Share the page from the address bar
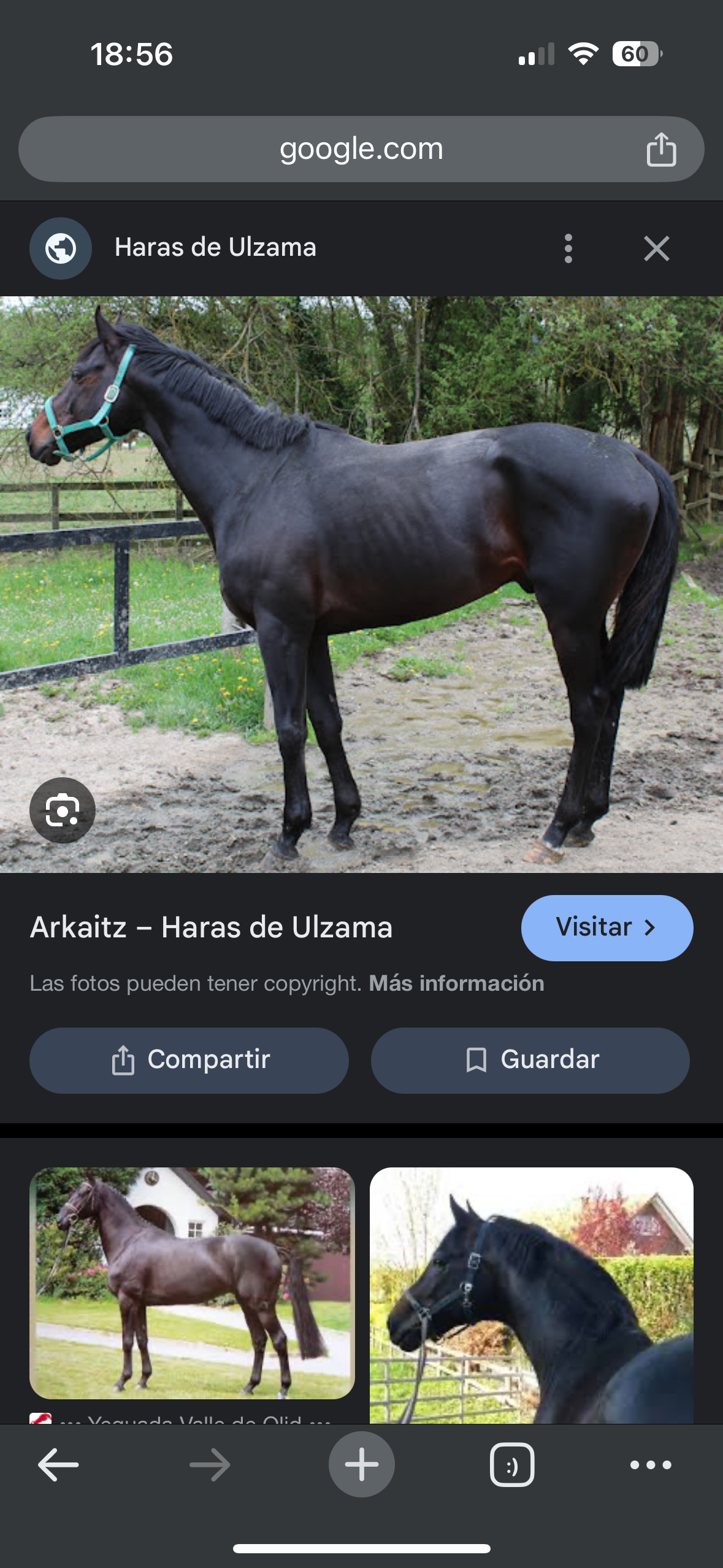This screenshot has height=1568, width=723. tap(660, 150)
